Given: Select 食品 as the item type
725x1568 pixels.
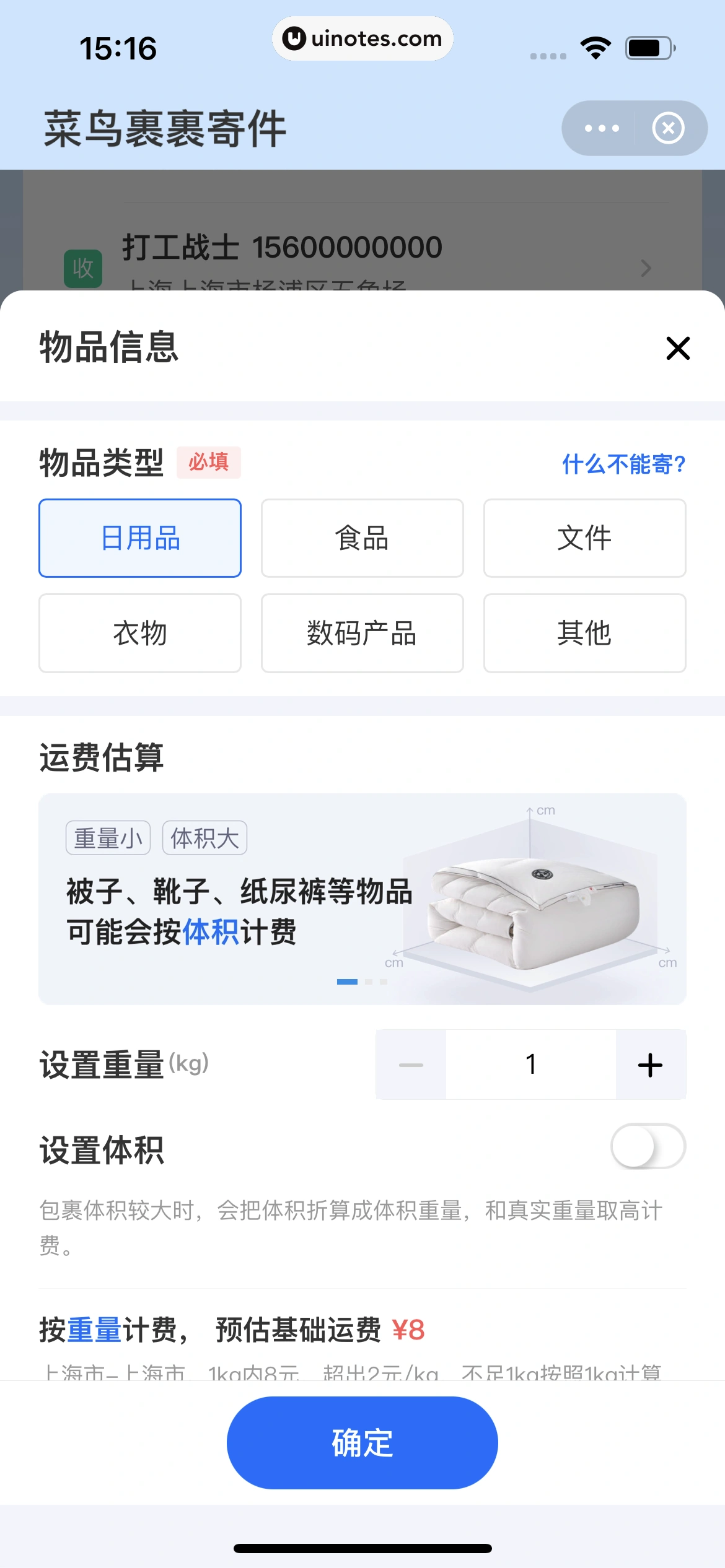Looking at the screenshot, I should coord(362,538).
